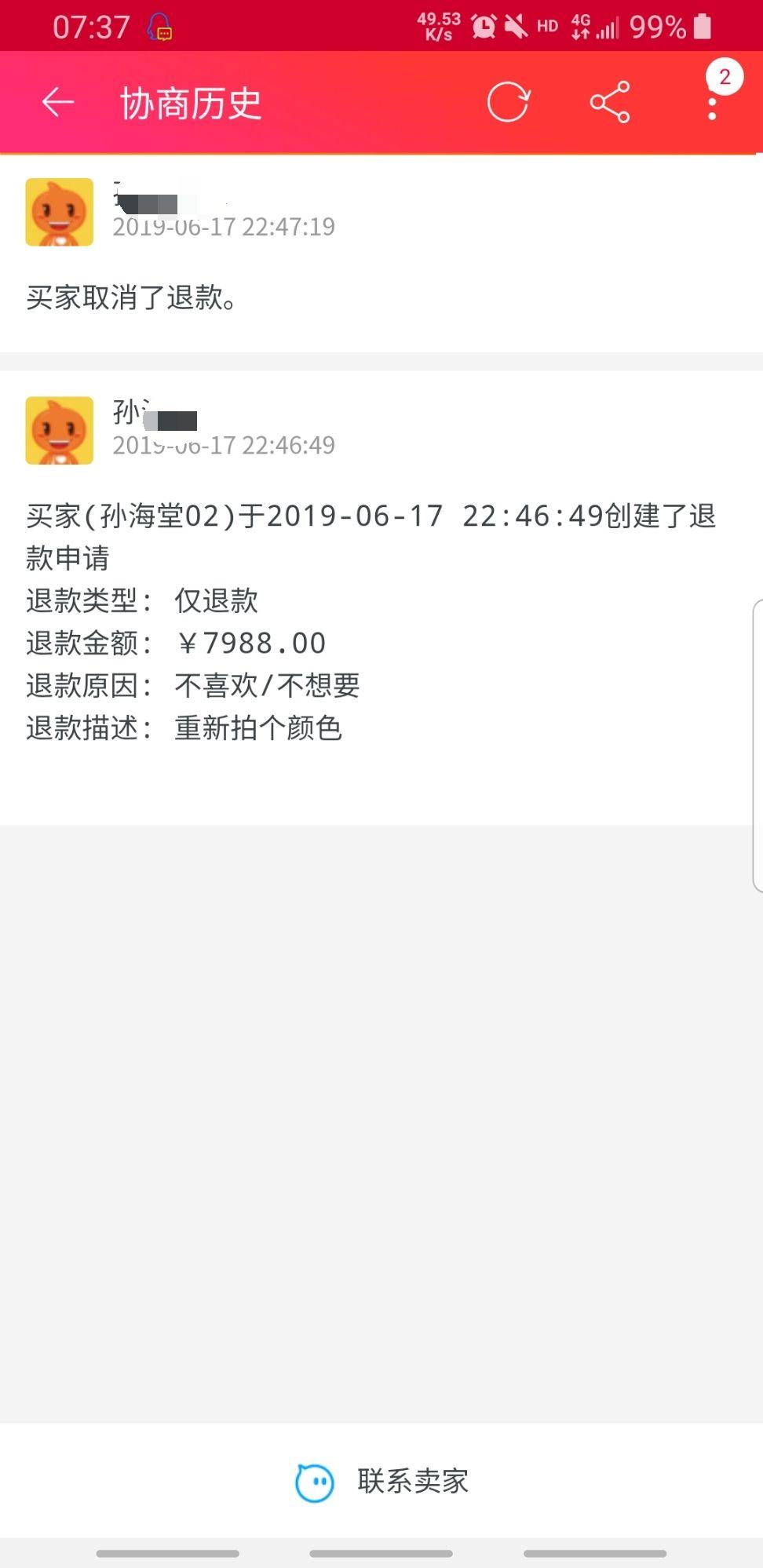This screenshot has width=763, height=1568.
Task: Tap the buyer's avatar next to 买家取消了退款 message
Action: tap(57, 212)
